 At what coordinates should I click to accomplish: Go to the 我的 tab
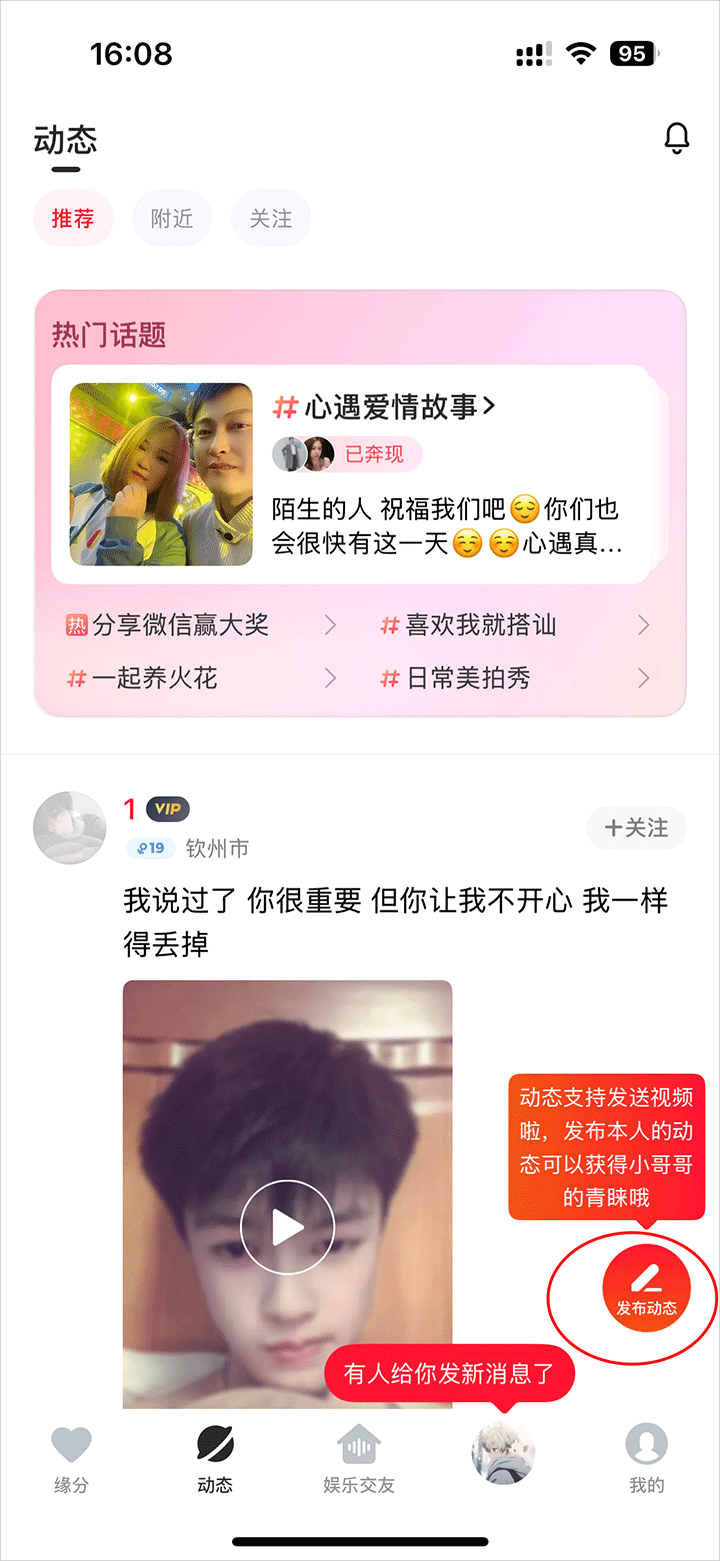646,1460
